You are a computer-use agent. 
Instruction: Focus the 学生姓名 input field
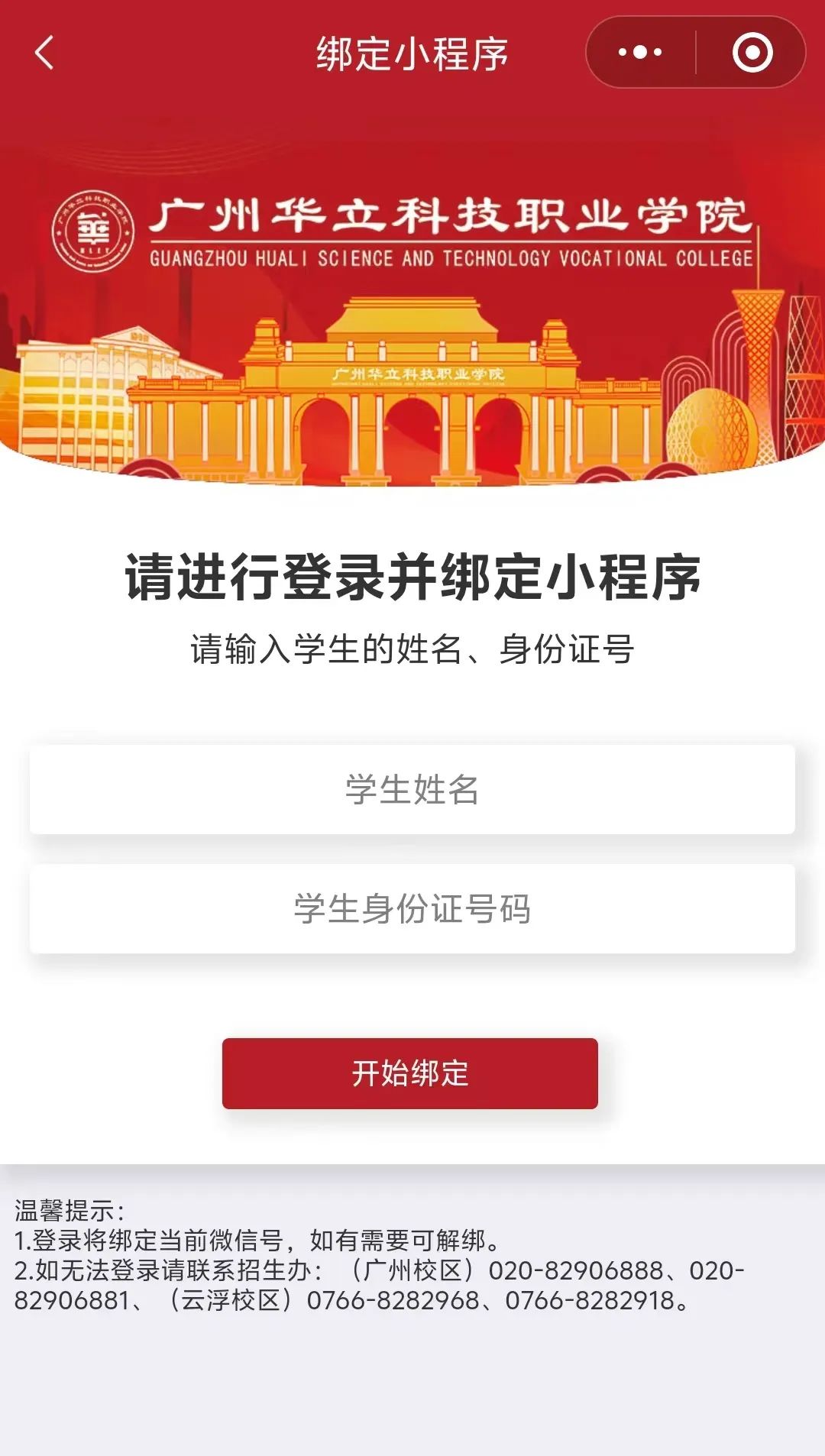tap(412, 790)
